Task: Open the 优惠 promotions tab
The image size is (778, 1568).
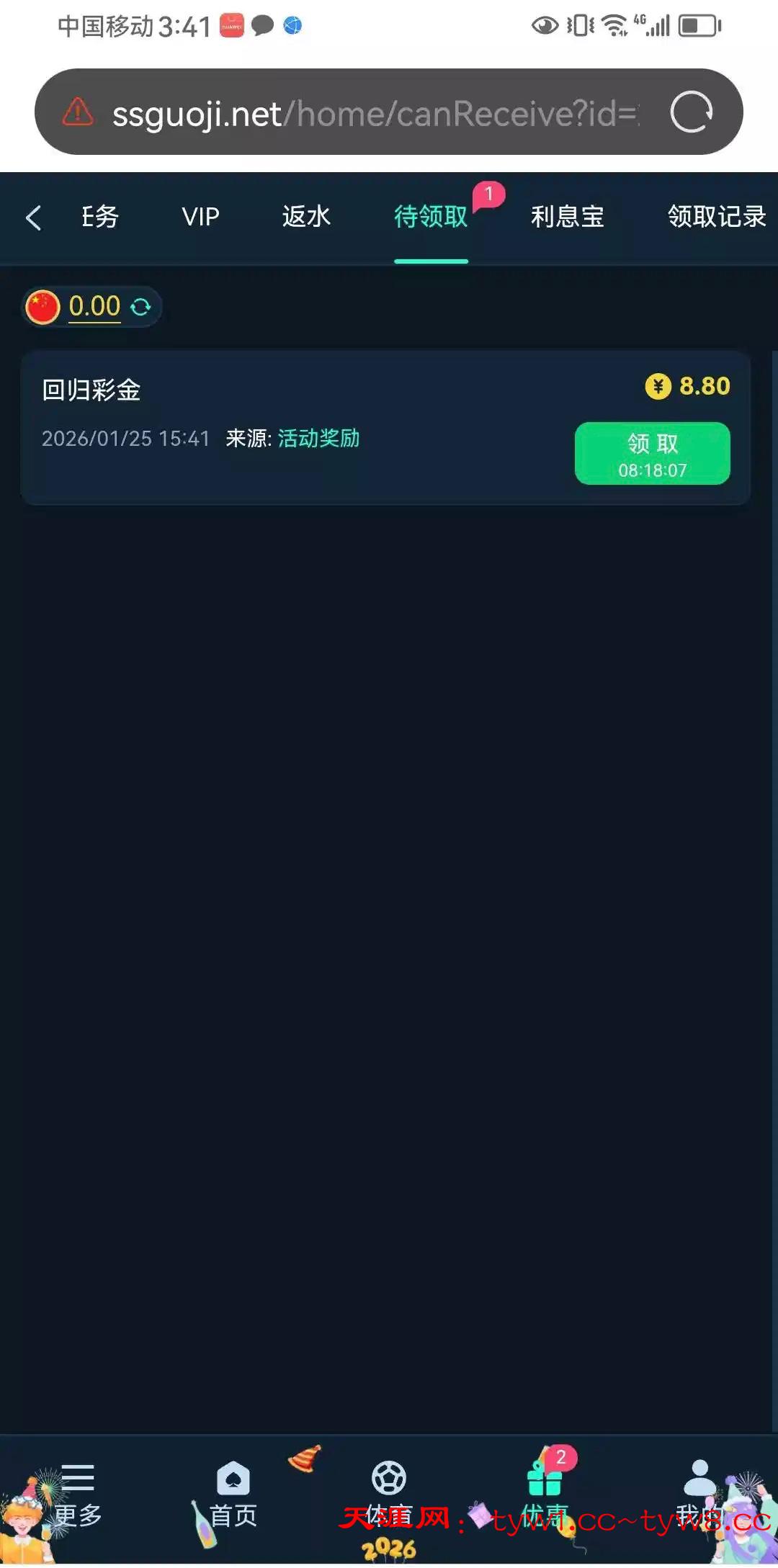Action: point(545,1495)
